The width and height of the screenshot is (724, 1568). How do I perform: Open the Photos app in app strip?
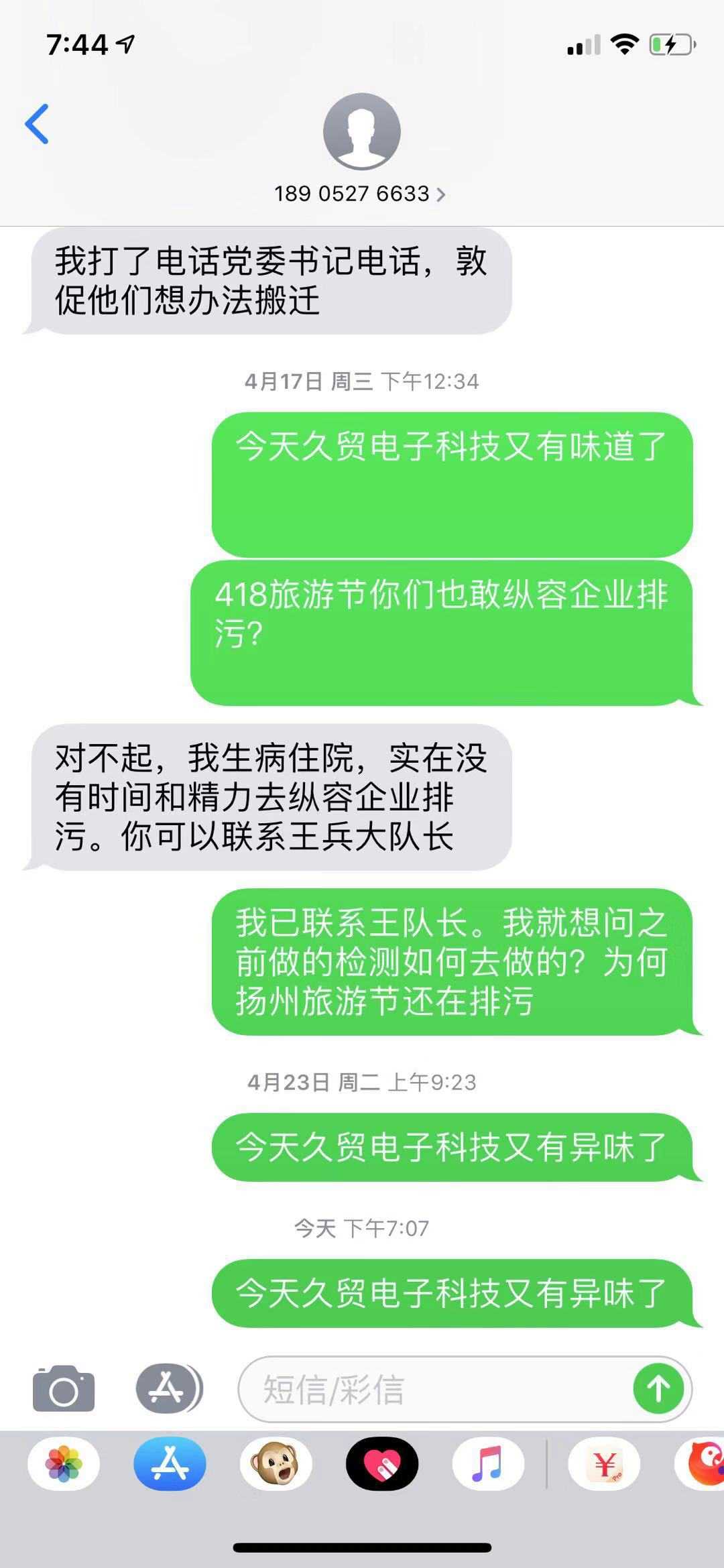64,1464
